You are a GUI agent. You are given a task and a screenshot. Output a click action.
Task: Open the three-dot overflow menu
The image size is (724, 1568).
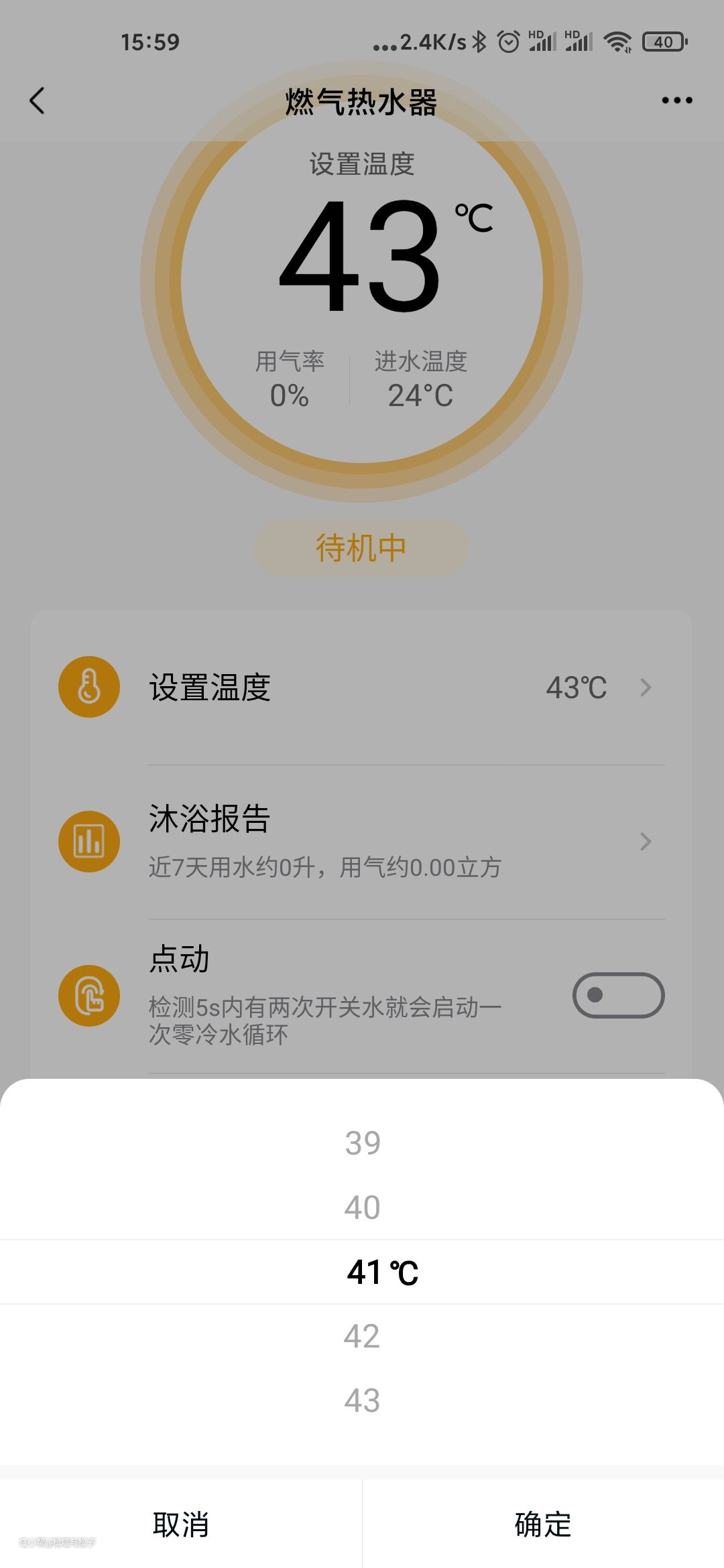point(676,101)
